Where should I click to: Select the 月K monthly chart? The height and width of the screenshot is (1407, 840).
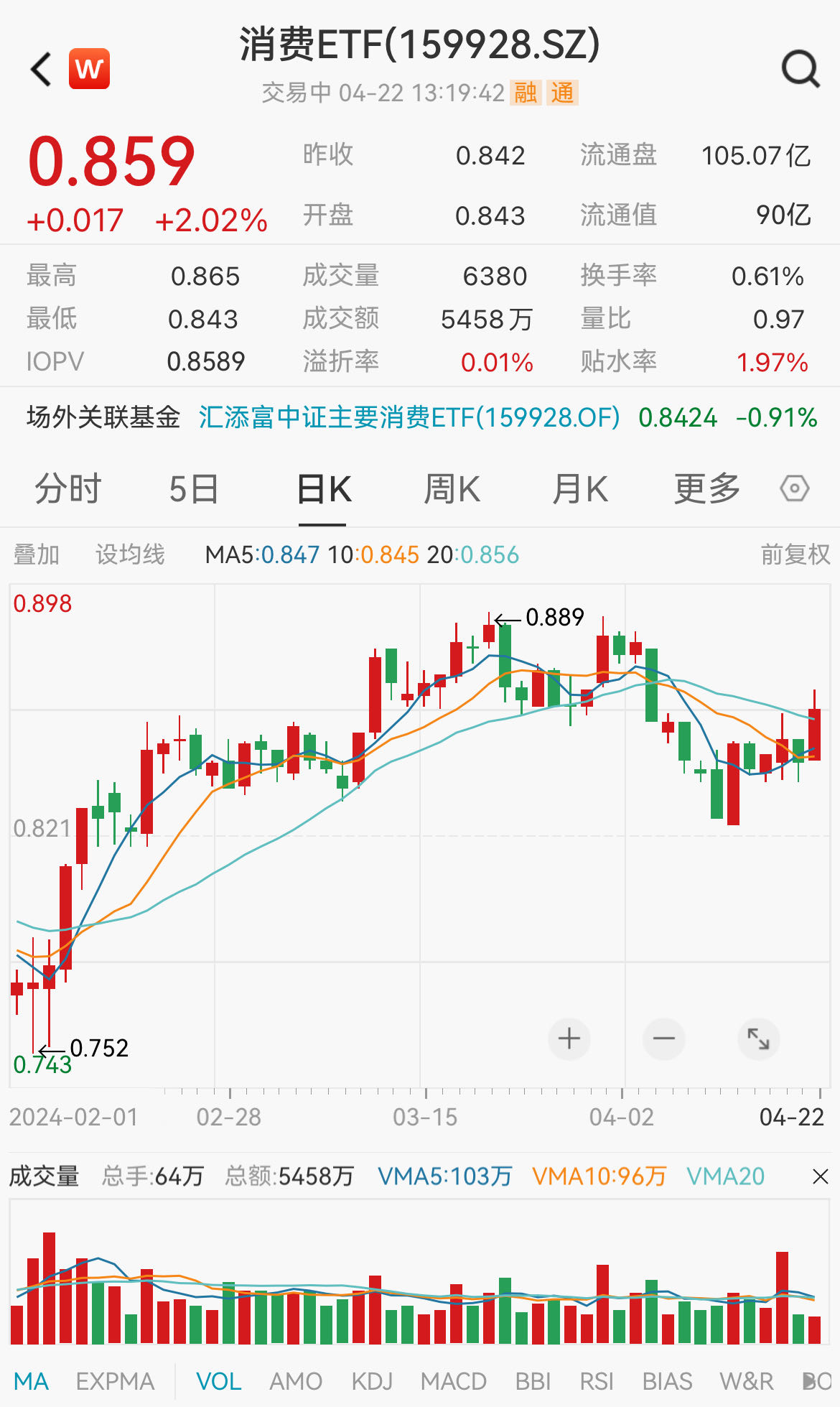click(579, 488)
